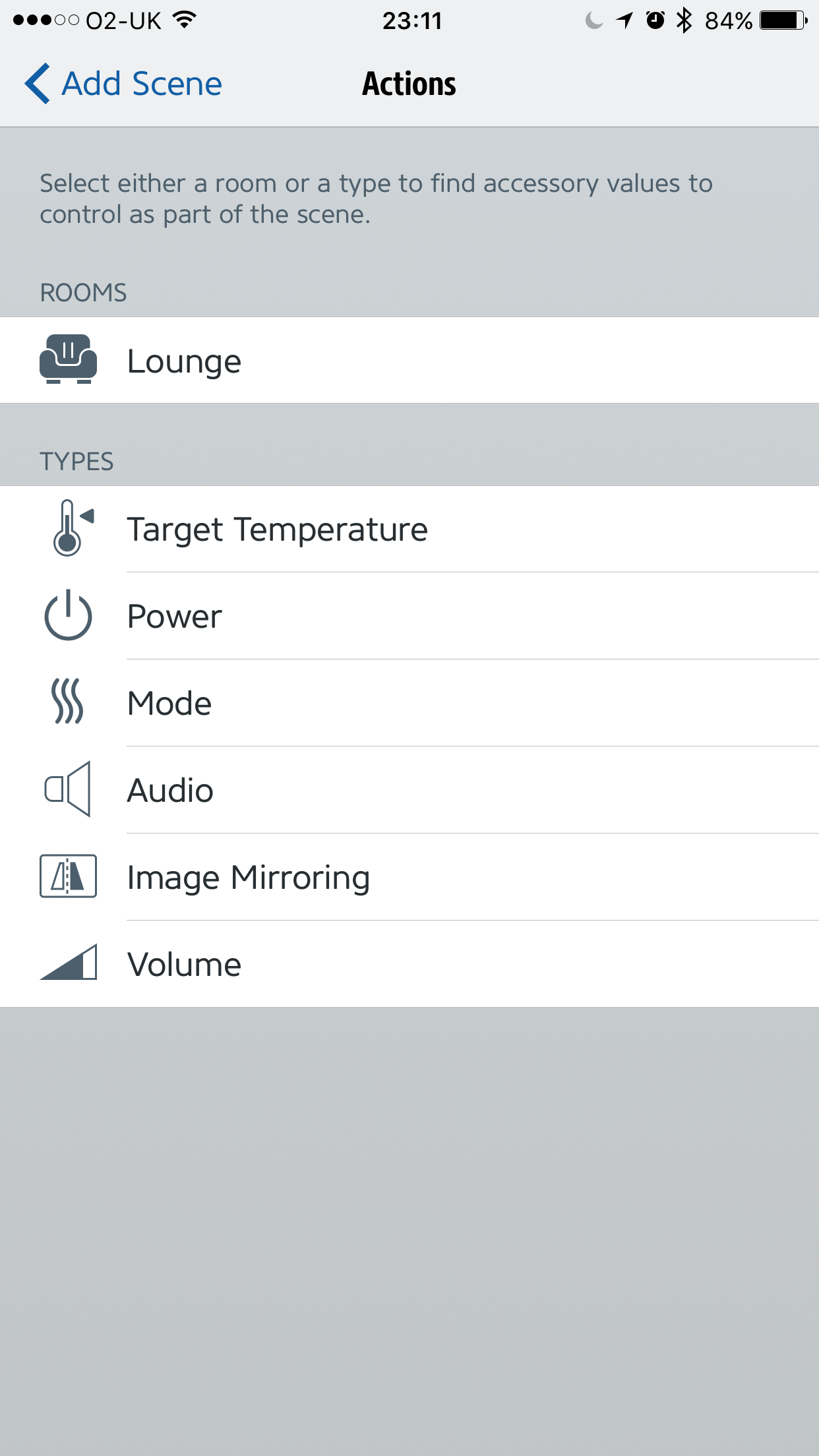Select the Target Temperature type
This screenshot has width=819, height=1456.
409,529
